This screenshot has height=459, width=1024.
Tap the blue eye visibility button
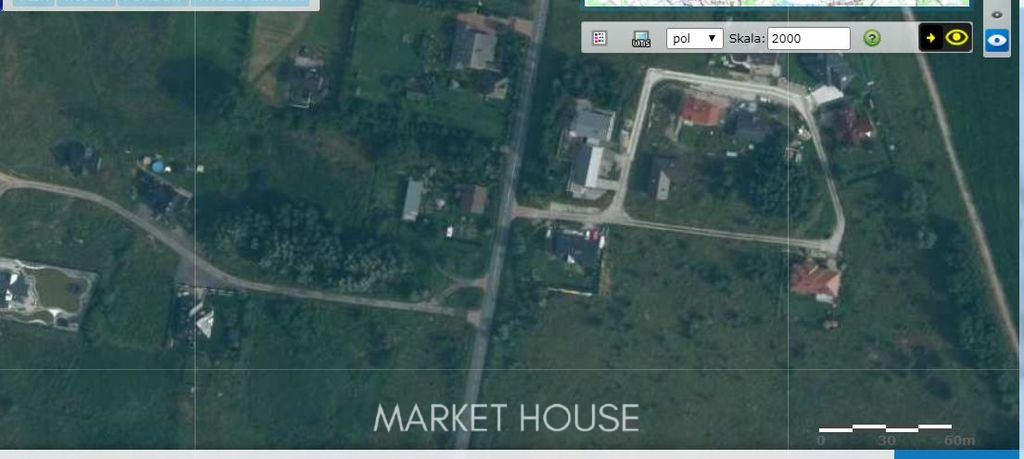tap(997, 40)
